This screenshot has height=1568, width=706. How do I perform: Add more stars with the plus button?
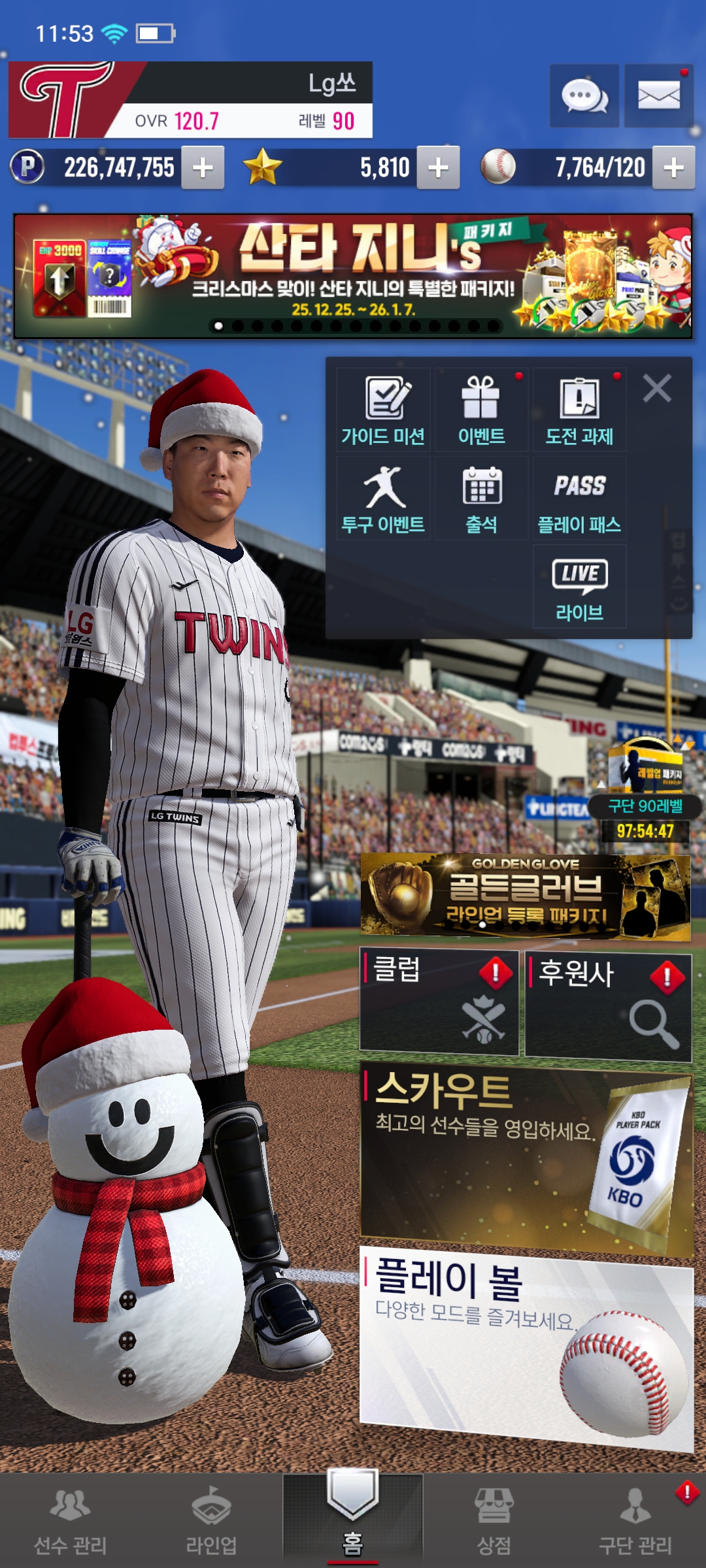pos(438,168)
